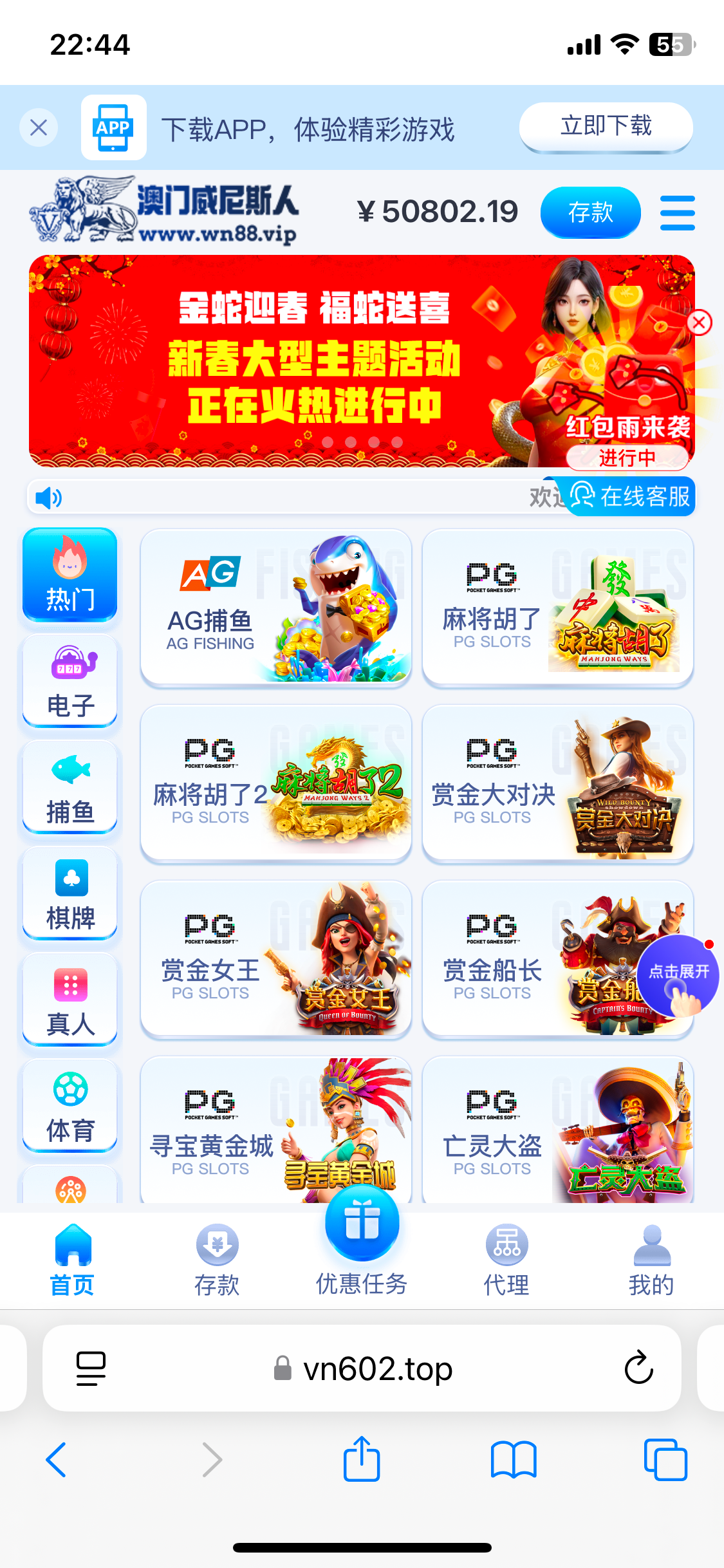Image resolution: width=724 pixels, height=1568 pixels.
Task: Close the 红包雨来袭 floating promo
Action: [699, 322]
